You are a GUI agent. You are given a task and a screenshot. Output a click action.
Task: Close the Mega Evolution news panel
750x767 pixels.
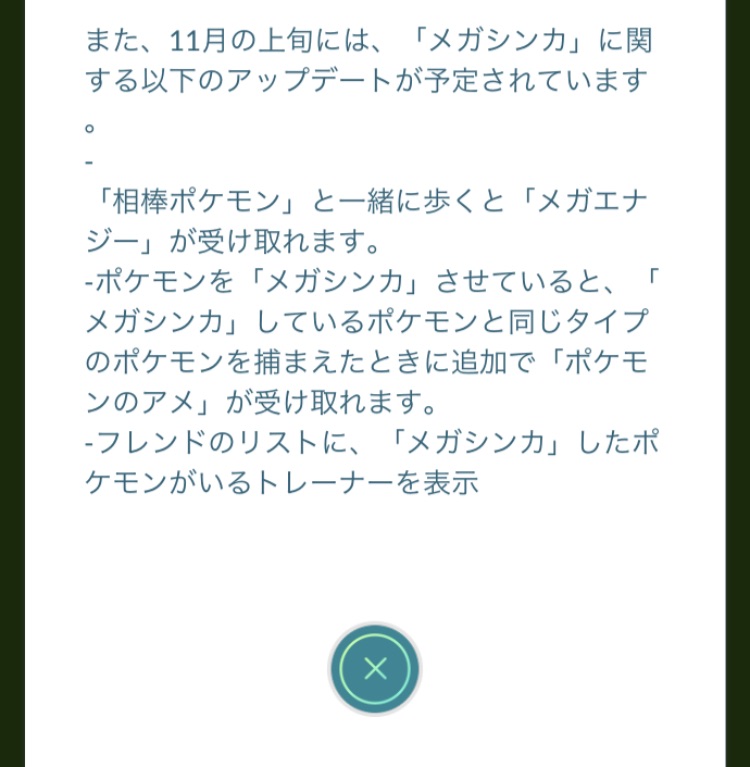[375, 669]
